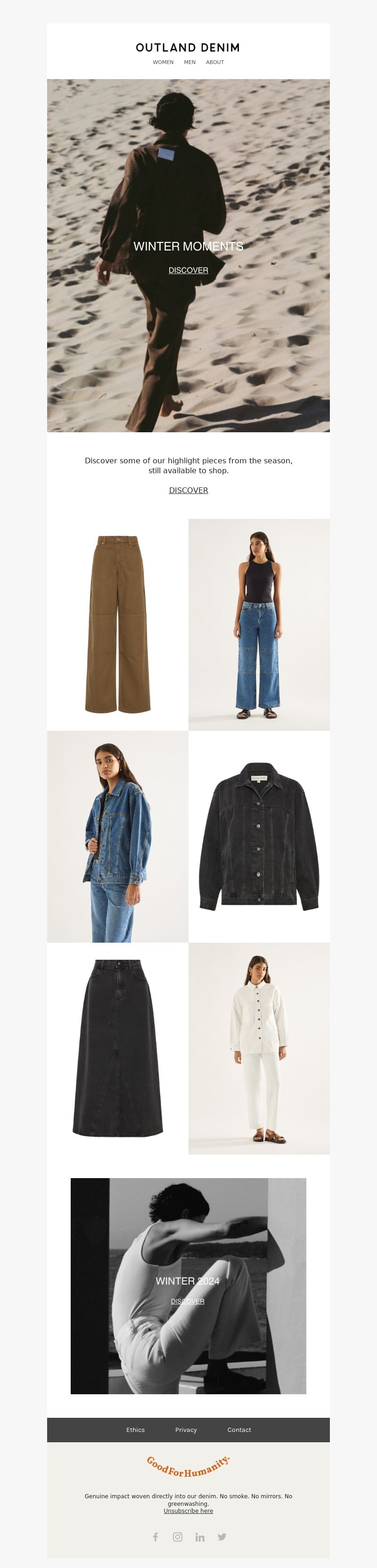The image size is (377, 1568).
Task: Tap DISCOVER below the highlight pieces text
Action: tap(188, 490)
